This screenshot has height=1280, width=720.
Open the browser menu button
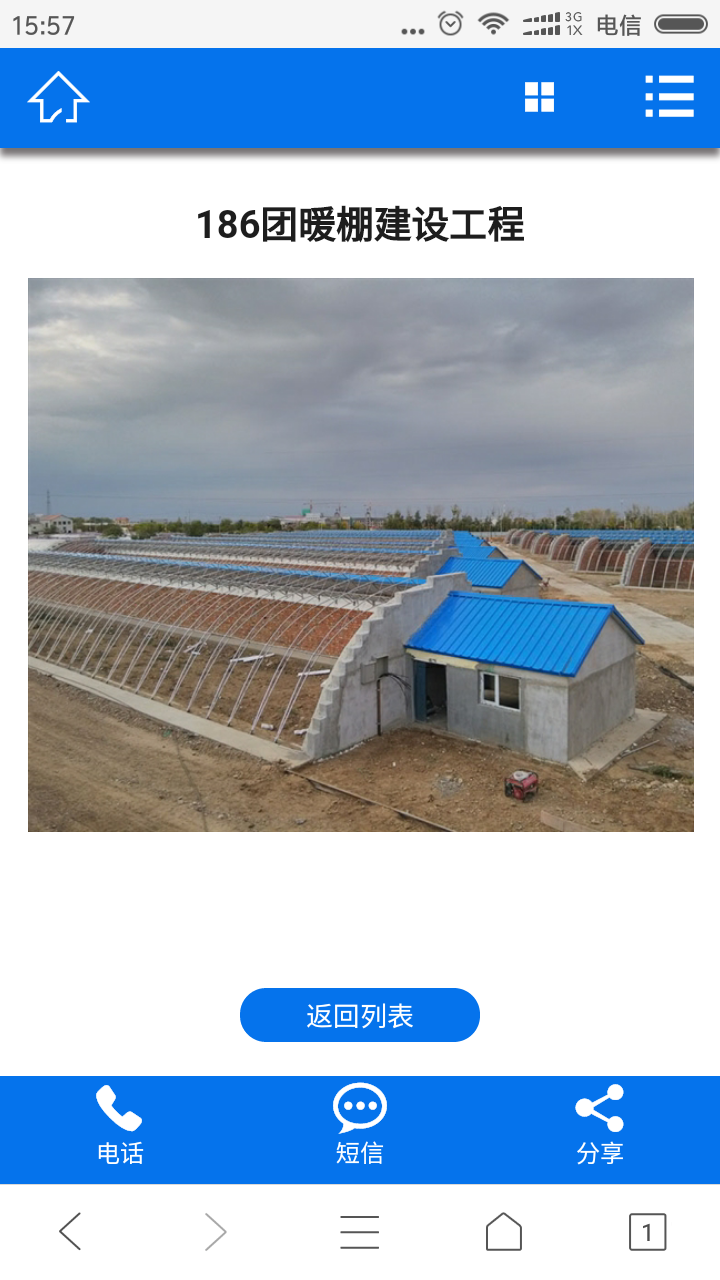click(360, 1232)
